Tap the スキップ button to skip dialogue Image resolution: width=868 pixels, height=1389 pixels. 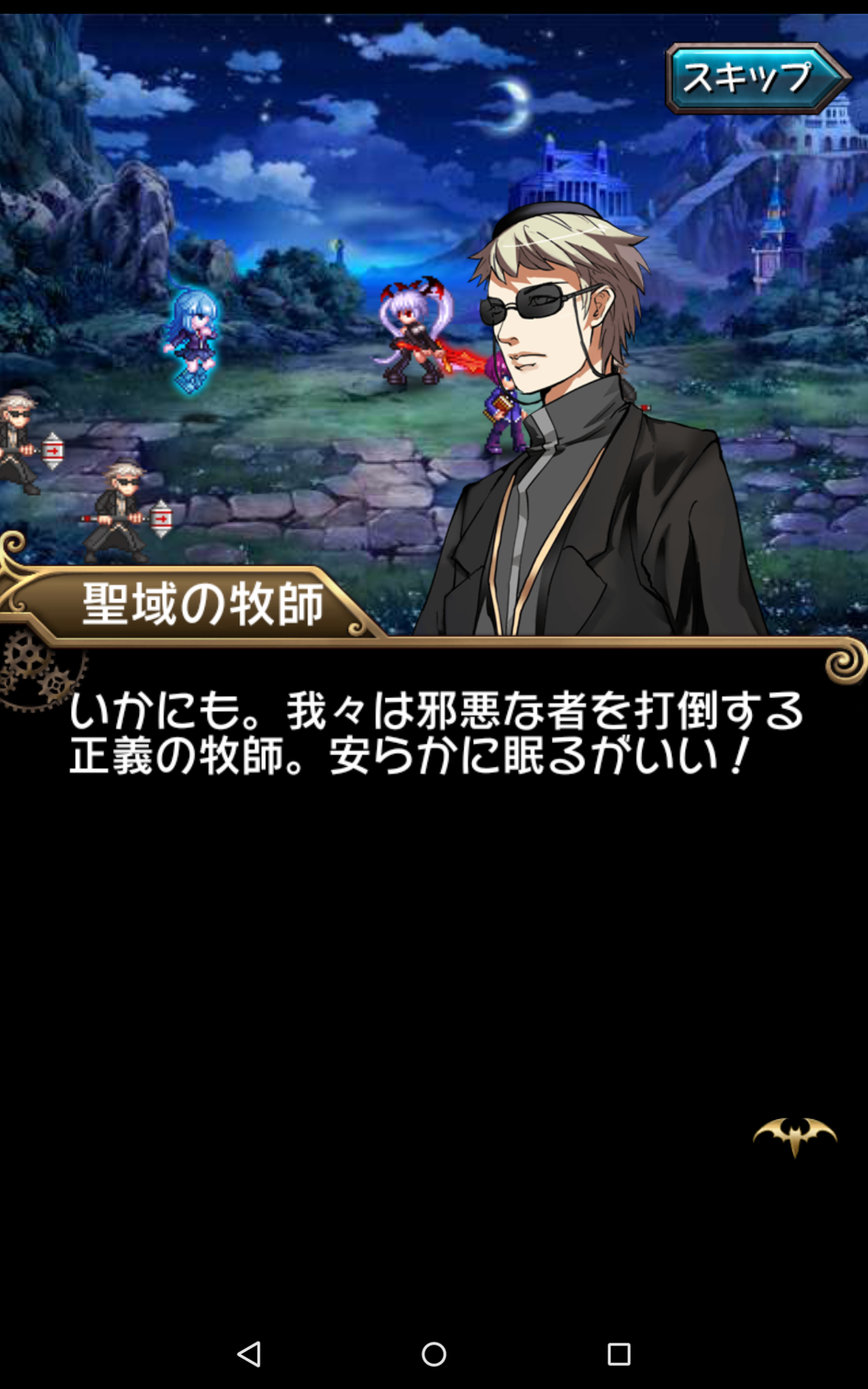(754, 78)
